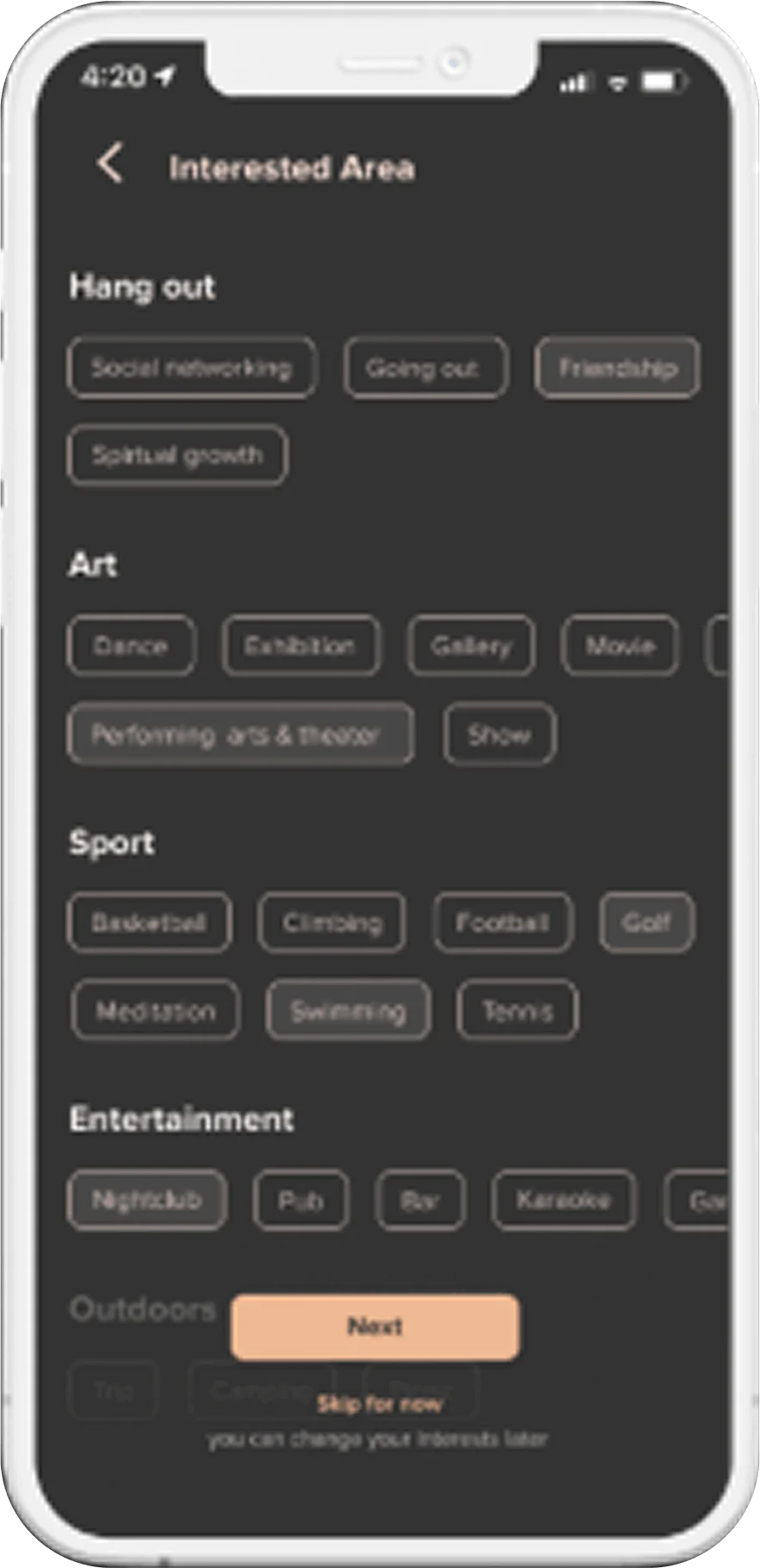Select the Show chip

[499, 734]
